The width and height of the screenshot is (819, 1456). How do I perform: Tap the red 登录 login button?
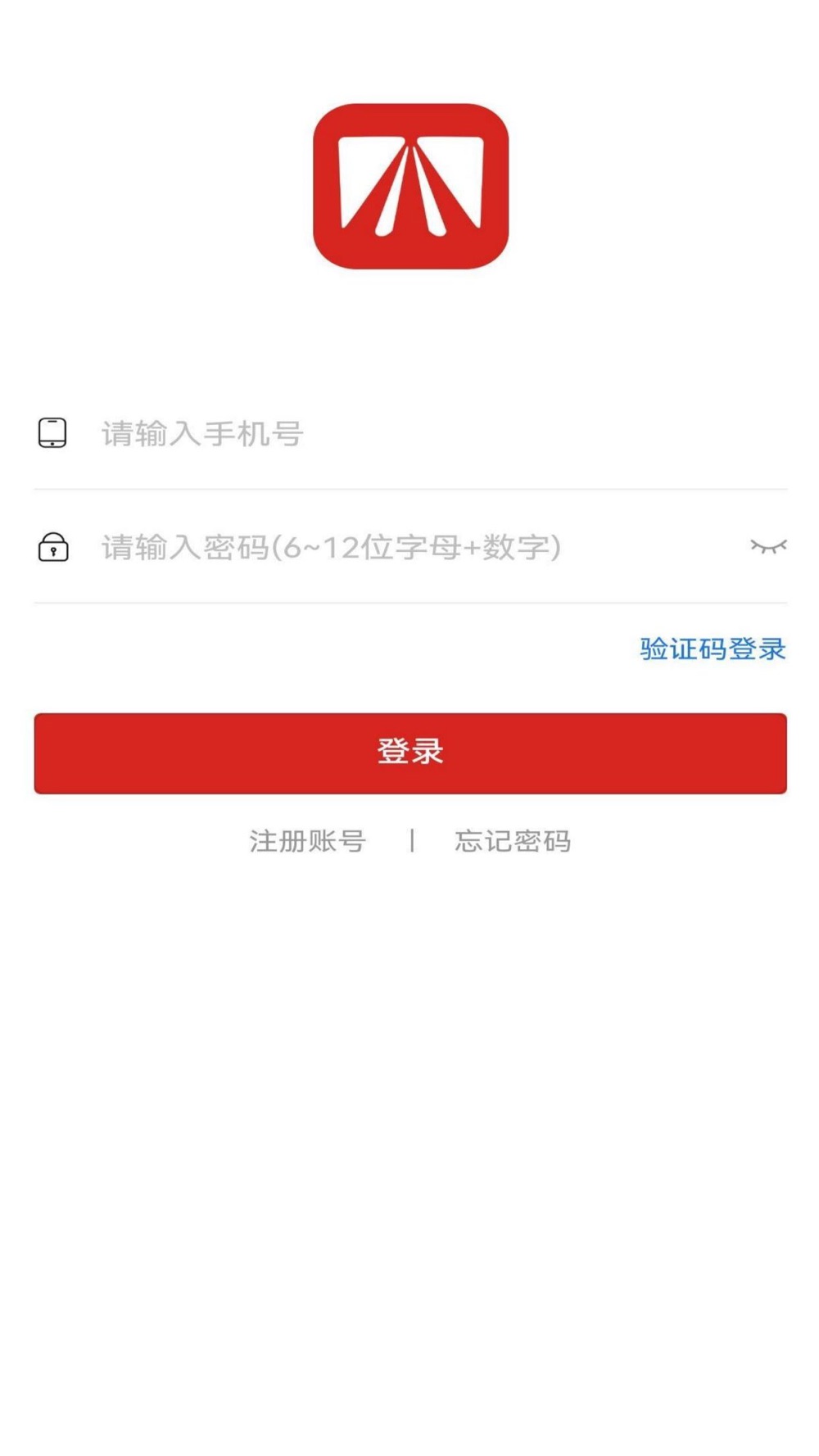pyautogui.click(x=409, y=753)
